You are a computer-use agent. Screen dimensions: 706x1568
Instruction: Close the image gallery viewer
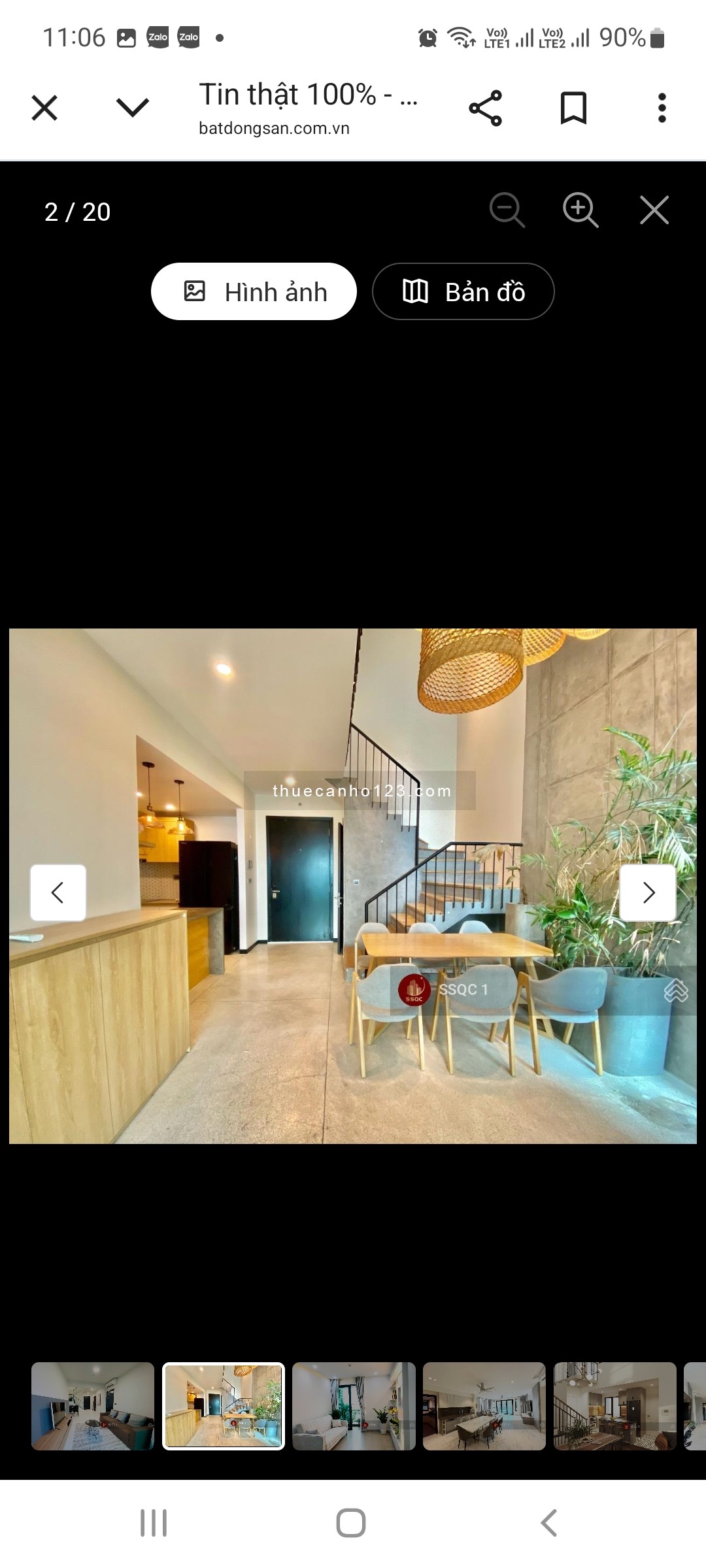654,210
